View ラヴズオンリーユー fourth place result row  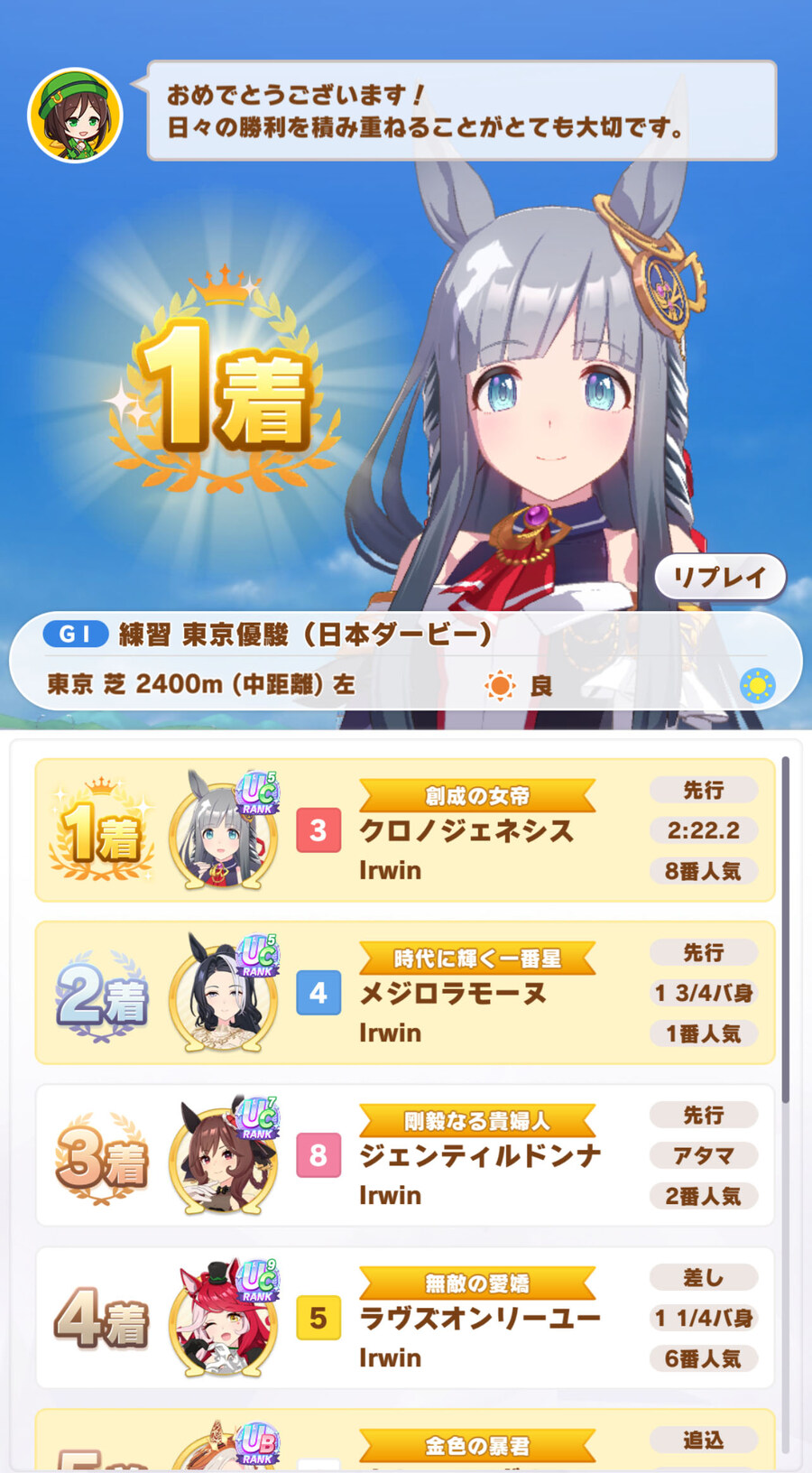pos(404,1318)
